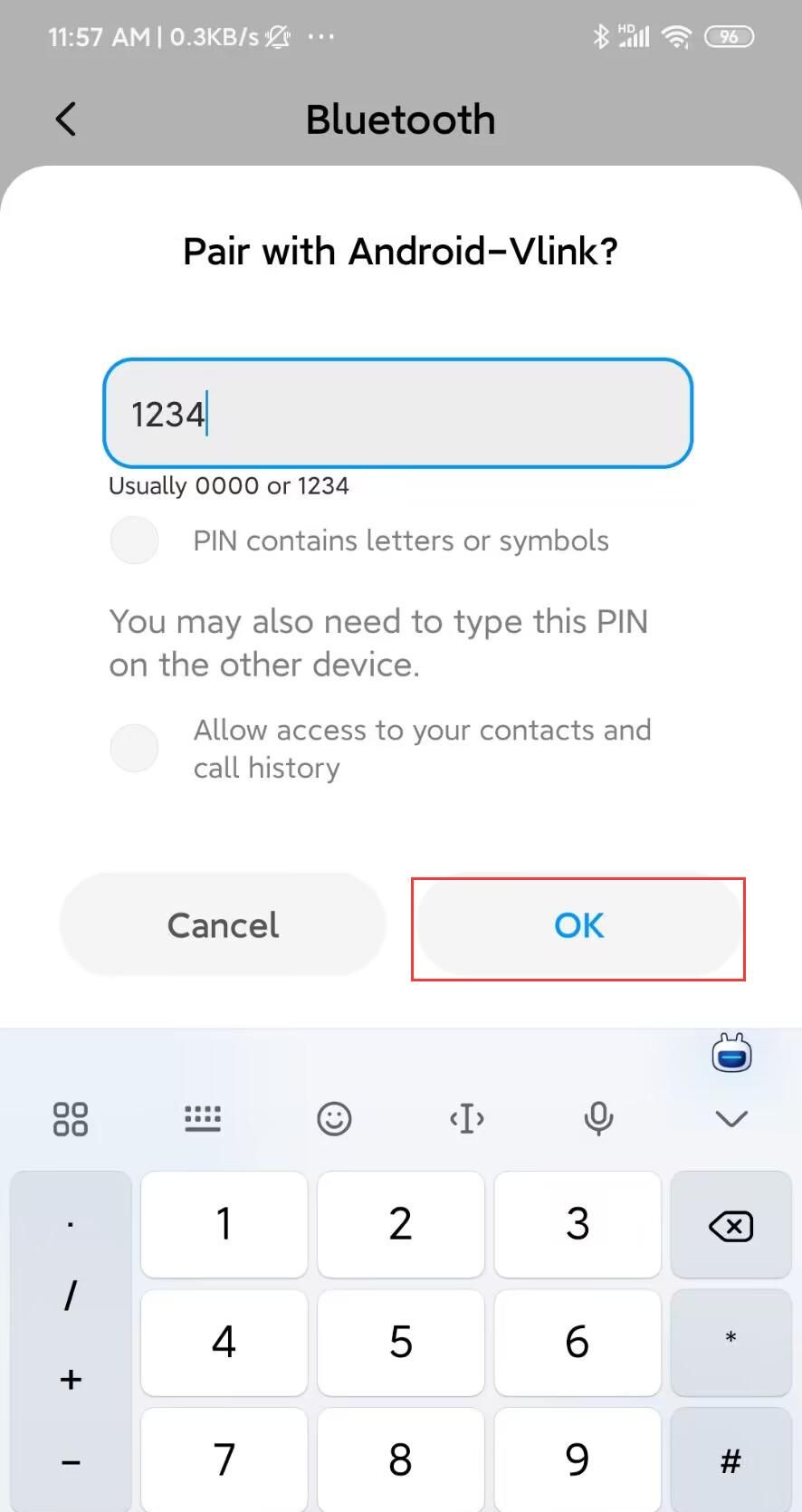Open the emoji panel on keyboard toolbar
The image size is (802, 1512).
tap(335, 1119)
